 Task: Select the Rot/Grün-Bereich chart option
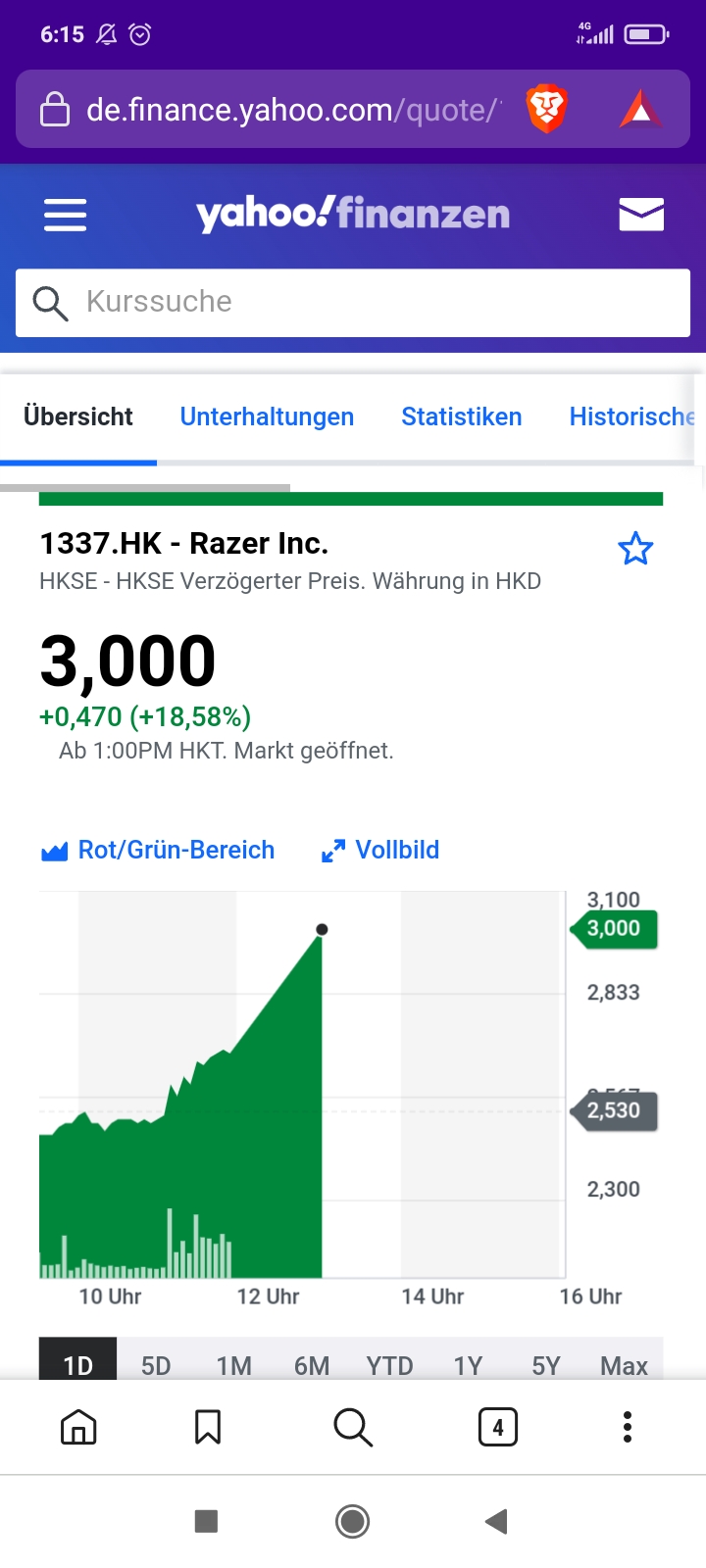[x=159, y=850]
